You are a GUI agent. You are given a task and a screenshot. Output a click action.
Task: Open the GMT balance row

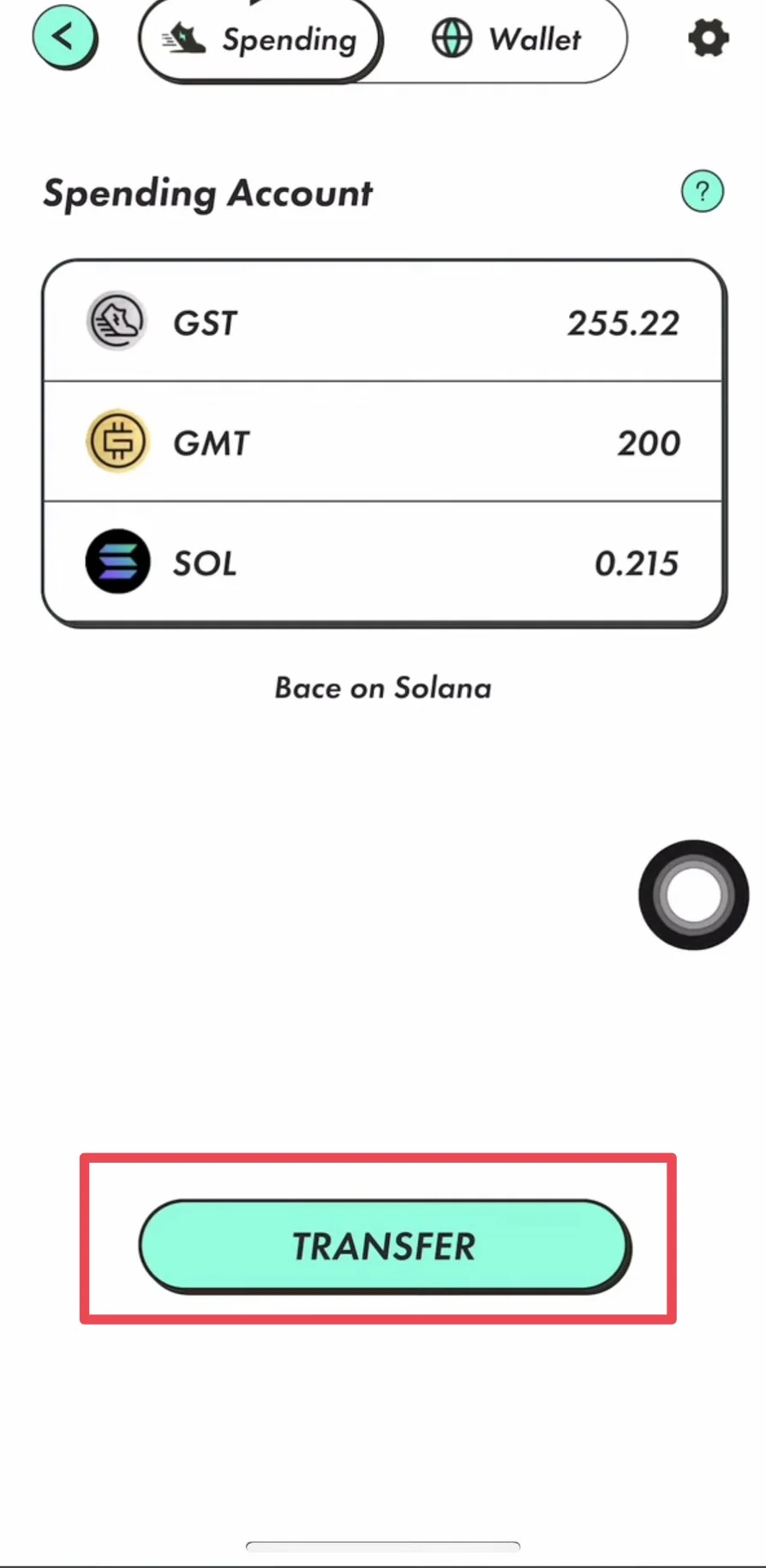(x=383, y=442)
